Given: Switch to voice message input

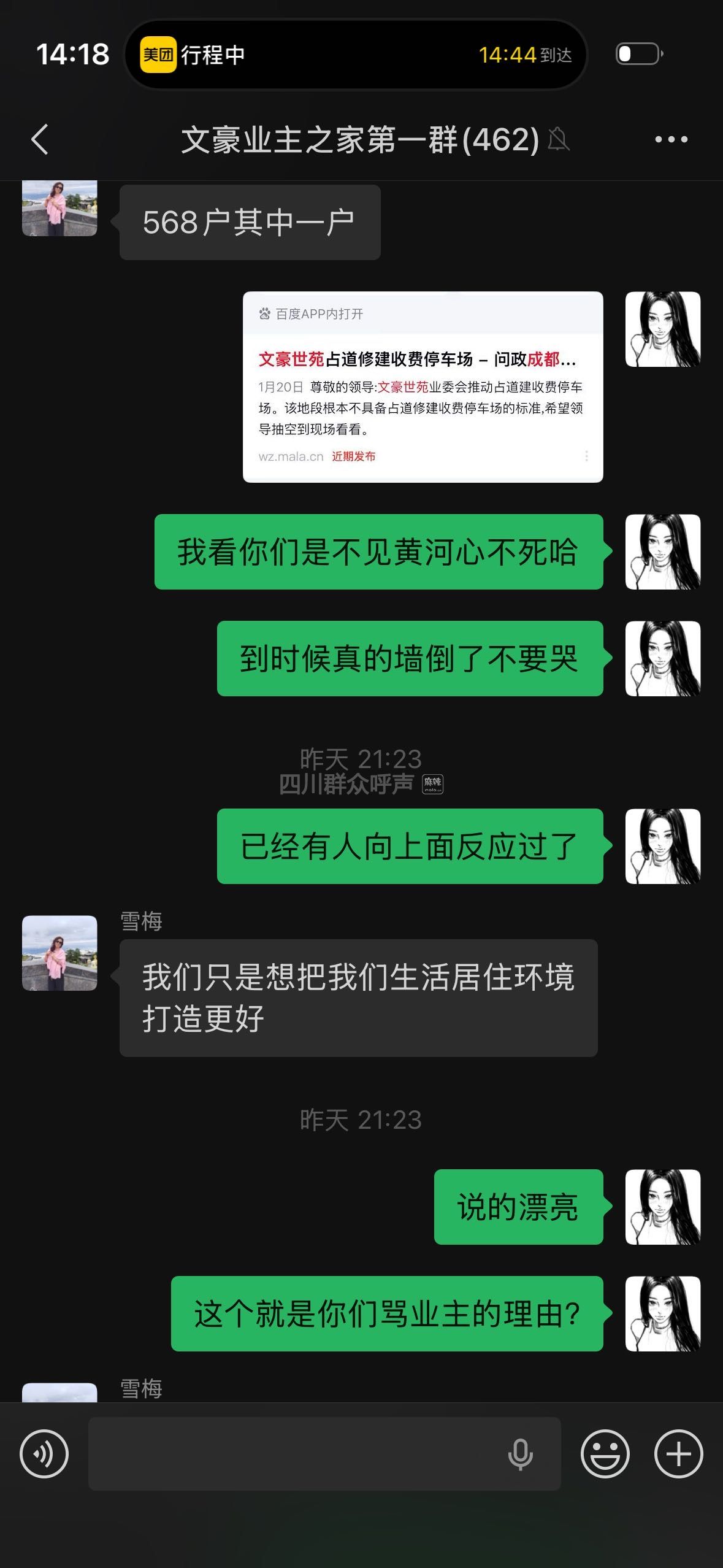Looking at the screenshot, I should click(x=44, y=1454).
